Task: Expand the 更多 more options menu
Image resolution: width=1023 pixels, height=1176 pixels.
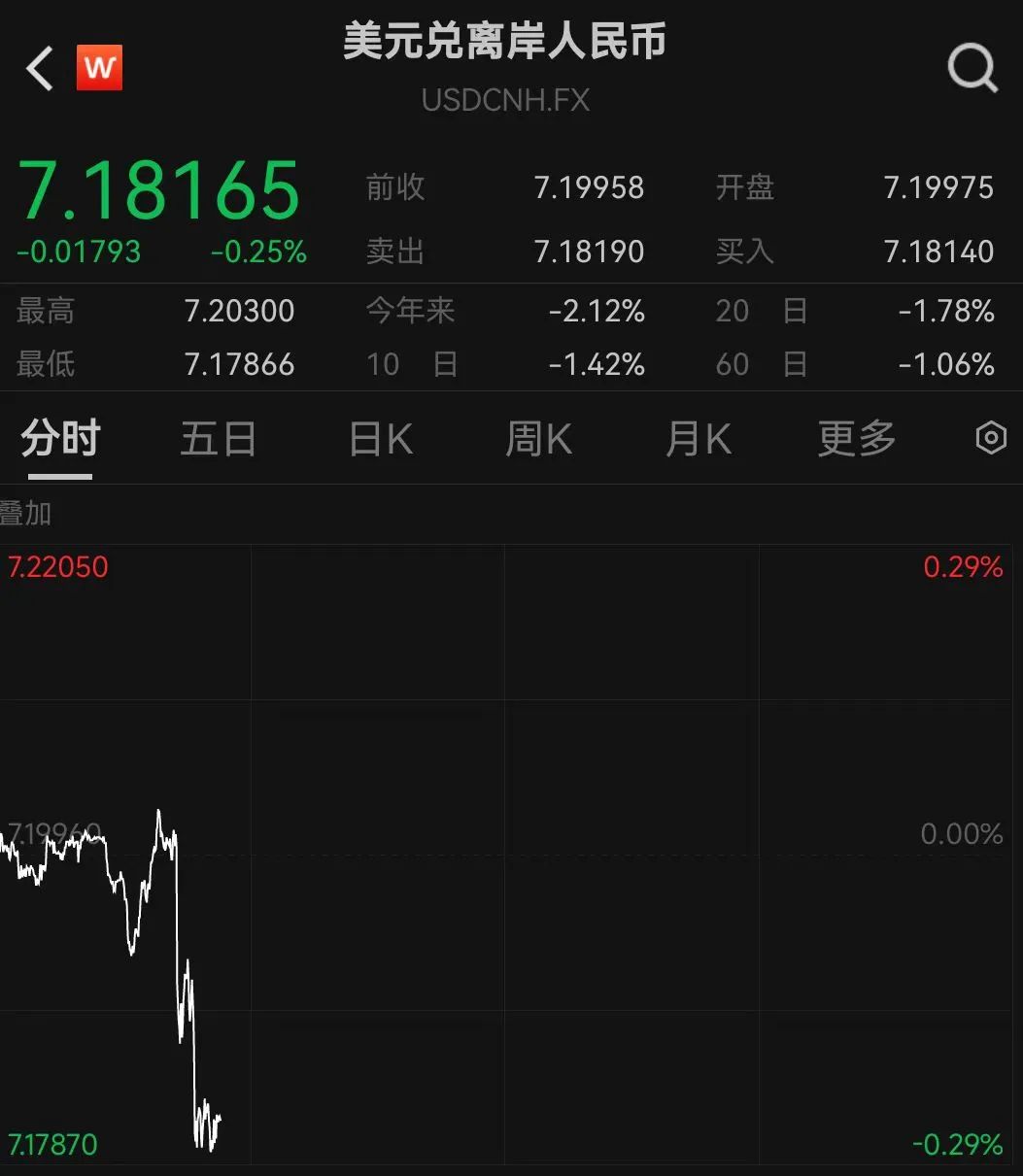Action: pos(856,439)
